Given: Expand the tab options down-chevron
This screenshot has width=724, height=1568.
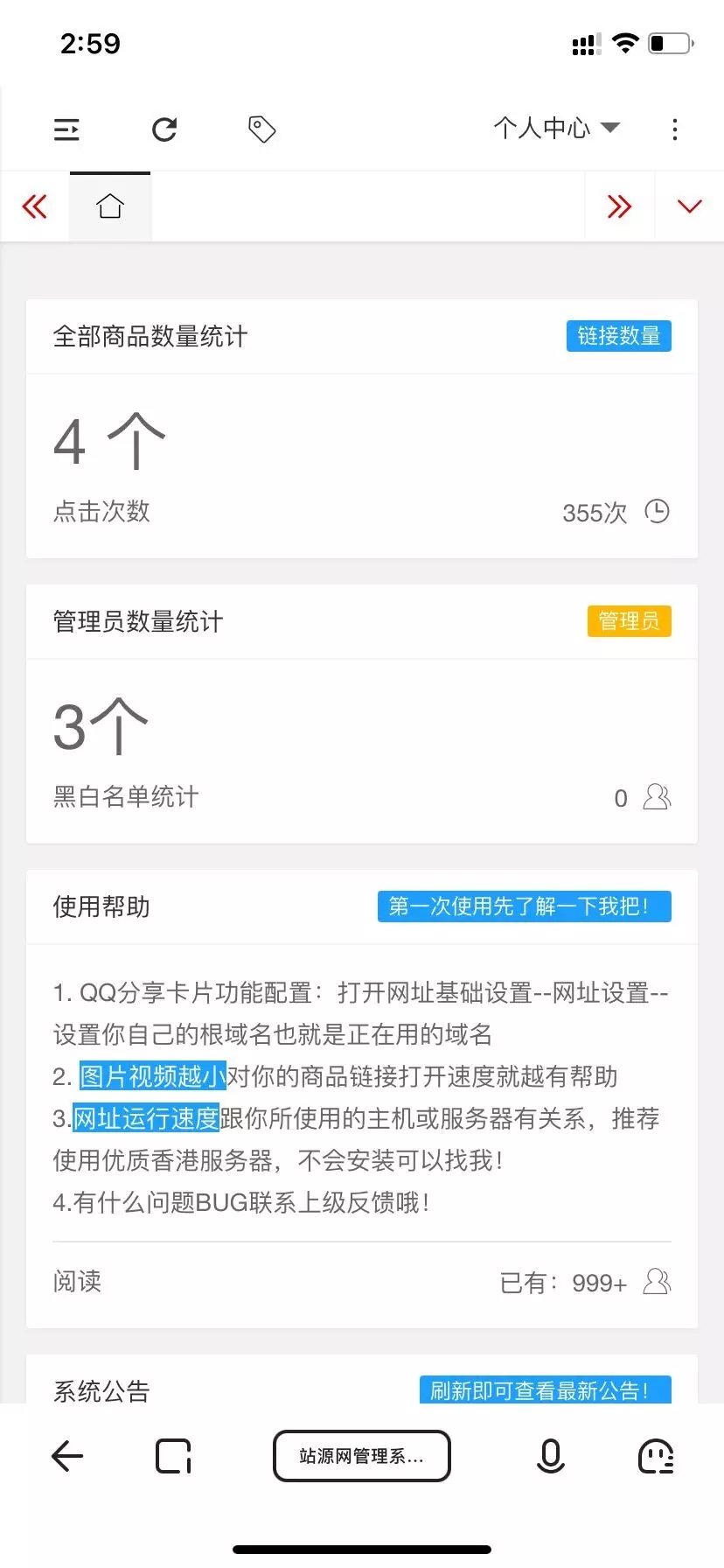Looking at the screenshot, I should [x=689, y=206].
